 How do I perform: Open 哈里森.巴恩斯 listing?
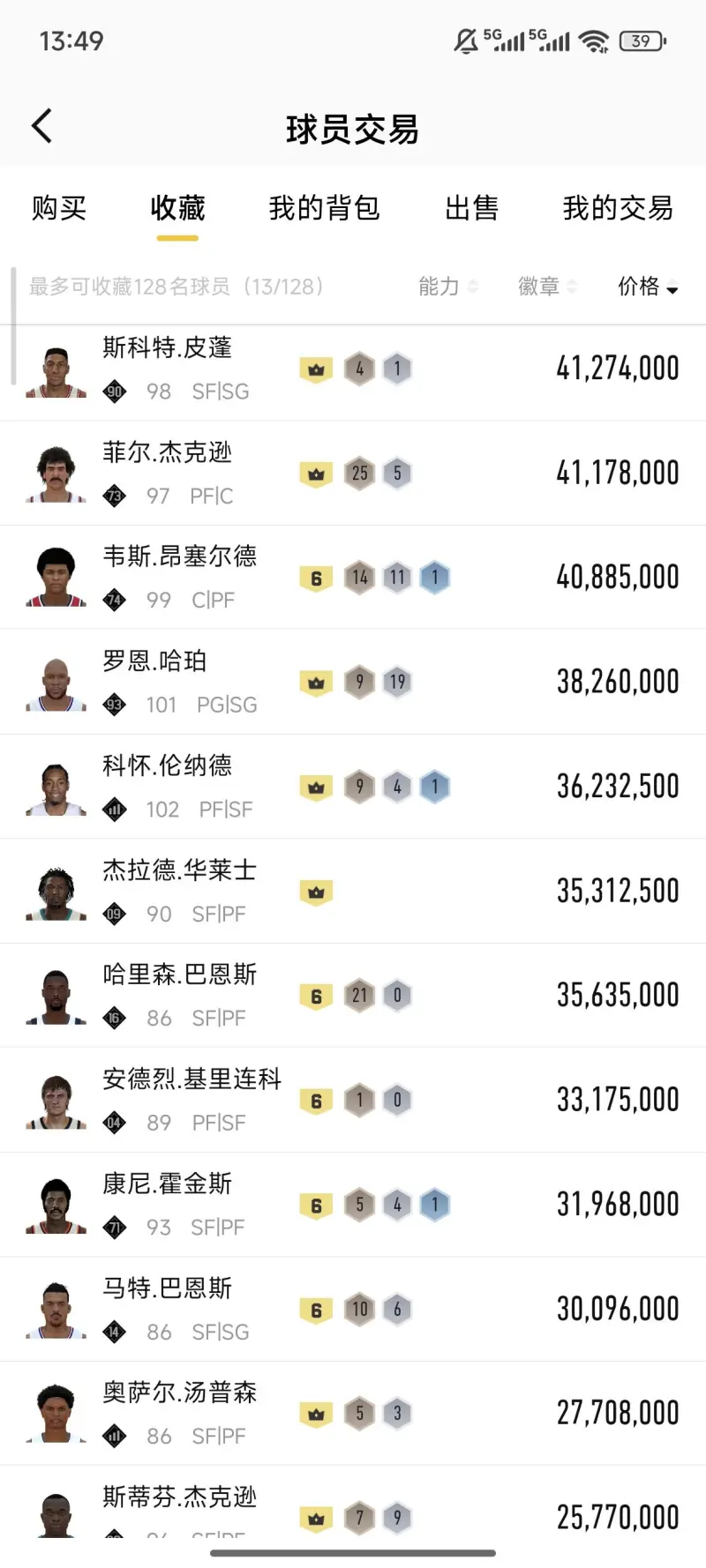coord(353,996)
